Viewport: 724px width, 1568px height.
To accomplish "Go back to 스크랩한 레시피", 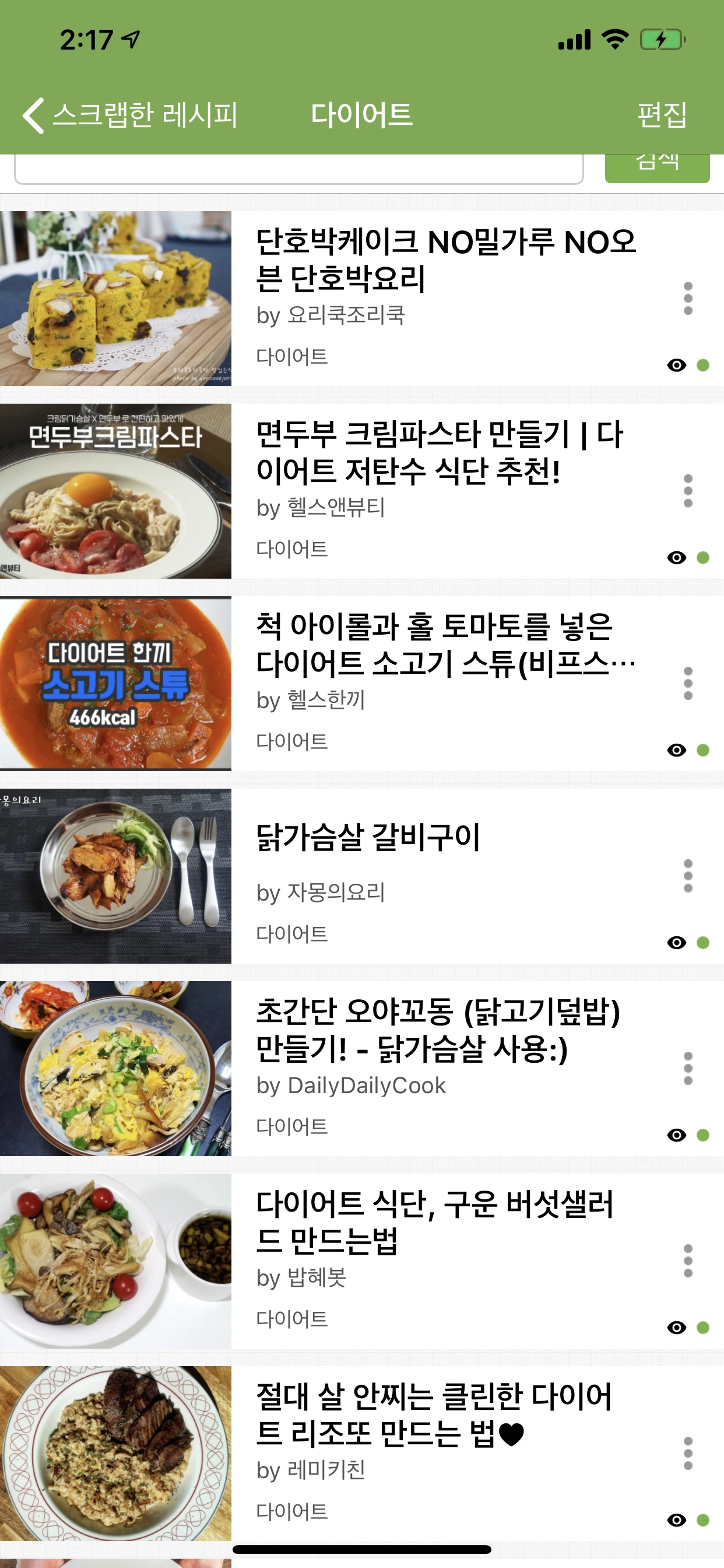I will [130, 114].
